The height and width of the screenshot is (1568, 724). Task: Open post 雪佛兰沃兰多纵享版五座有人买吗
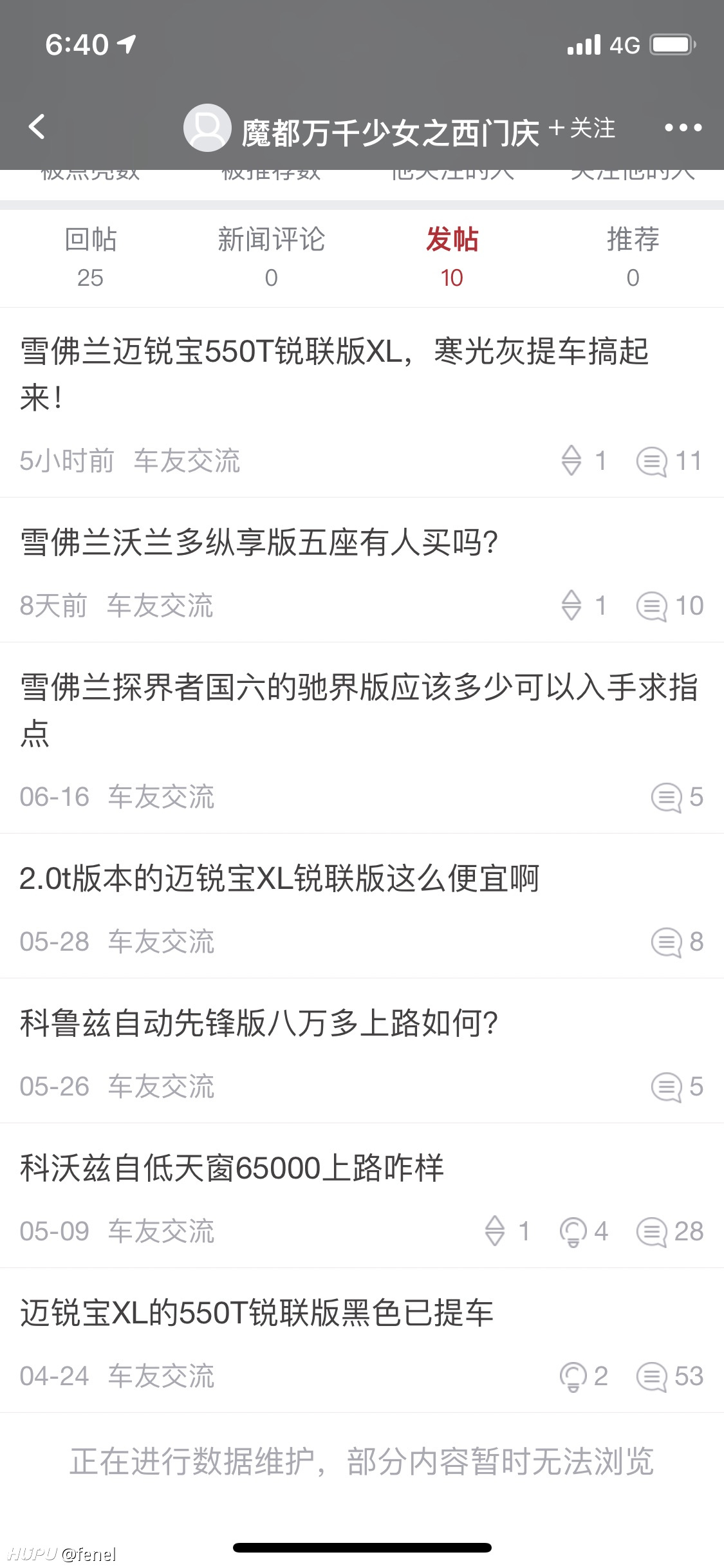(362, 570)
